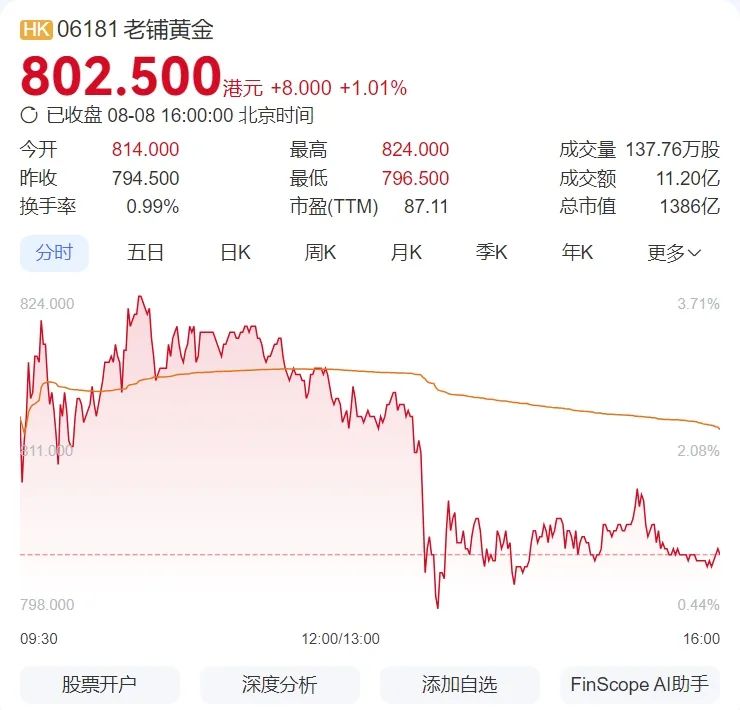Open 深度分析 for this stock
This screenshot has height=710, width=740.
click(279, 685)
